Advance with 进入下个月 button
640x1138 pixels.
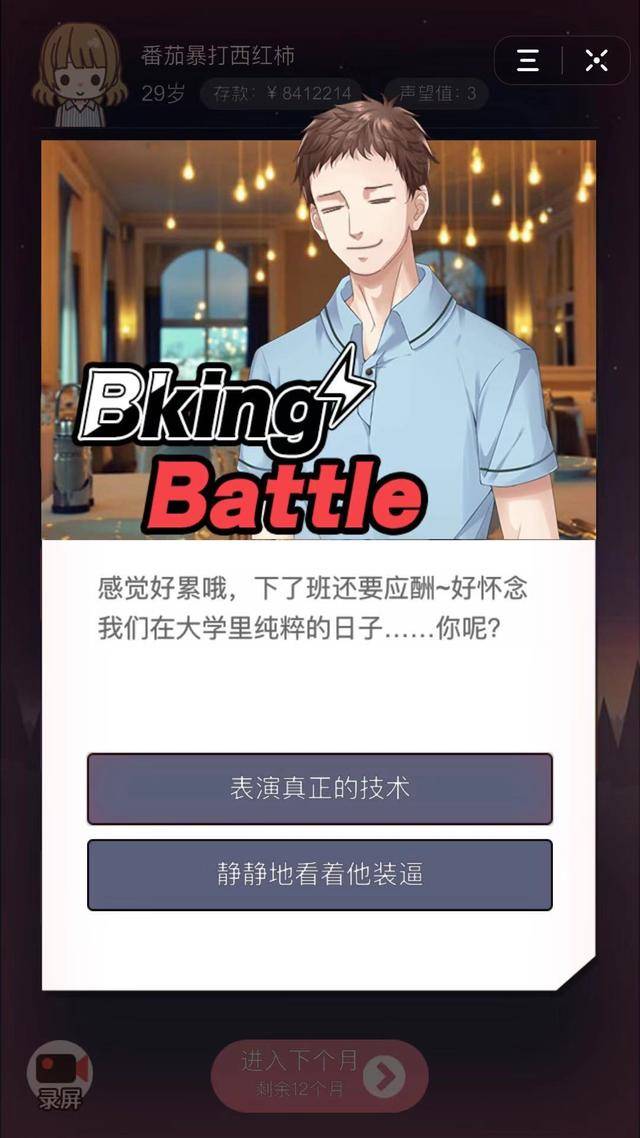tap(319, 1075)
